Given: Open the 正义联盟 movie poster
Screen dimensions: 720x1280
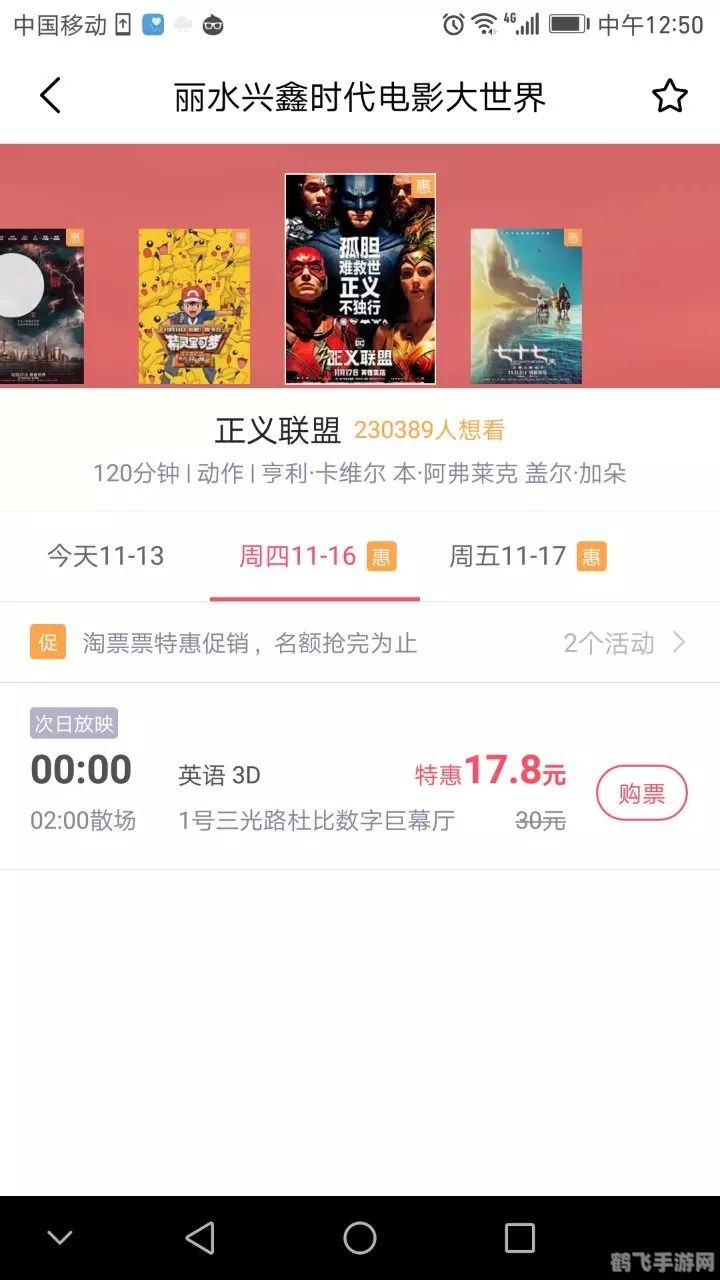Looking at the screenshot, I should (360, 278).
